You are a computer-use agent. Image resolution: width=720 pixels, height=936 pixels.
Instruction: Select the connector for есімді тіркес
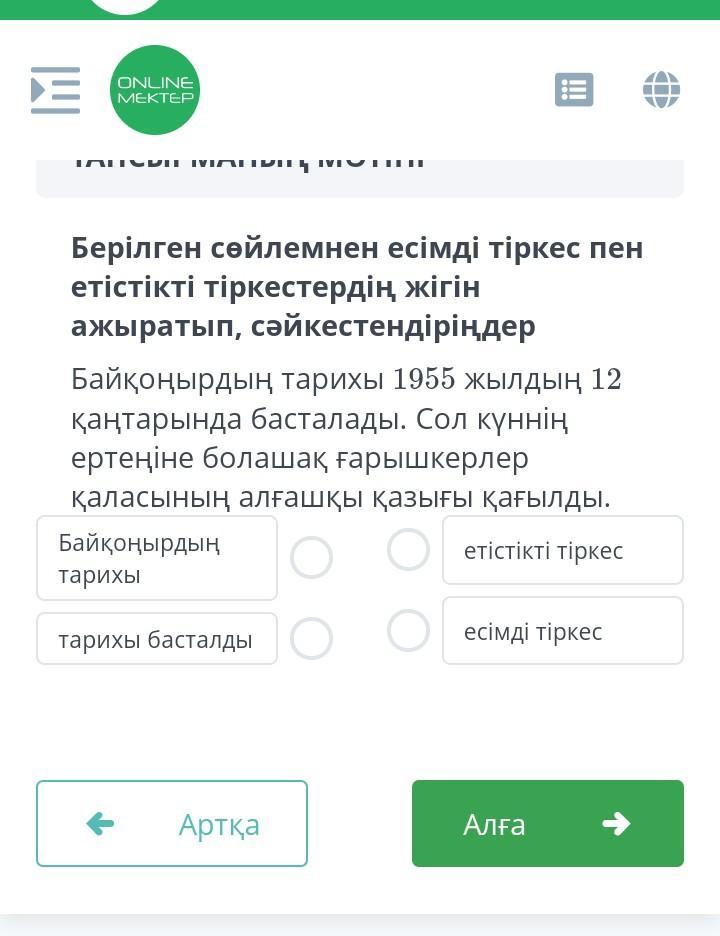point(408,630)
